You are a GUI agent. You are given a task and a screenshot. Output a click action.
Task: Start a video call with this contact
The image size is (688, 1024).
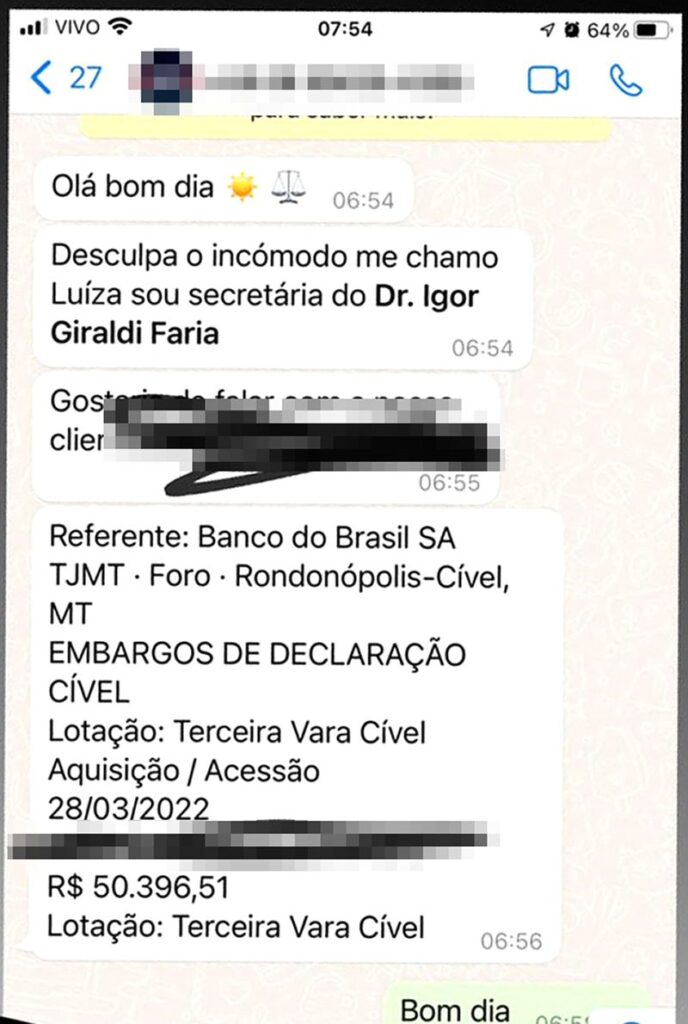[548, 80]
